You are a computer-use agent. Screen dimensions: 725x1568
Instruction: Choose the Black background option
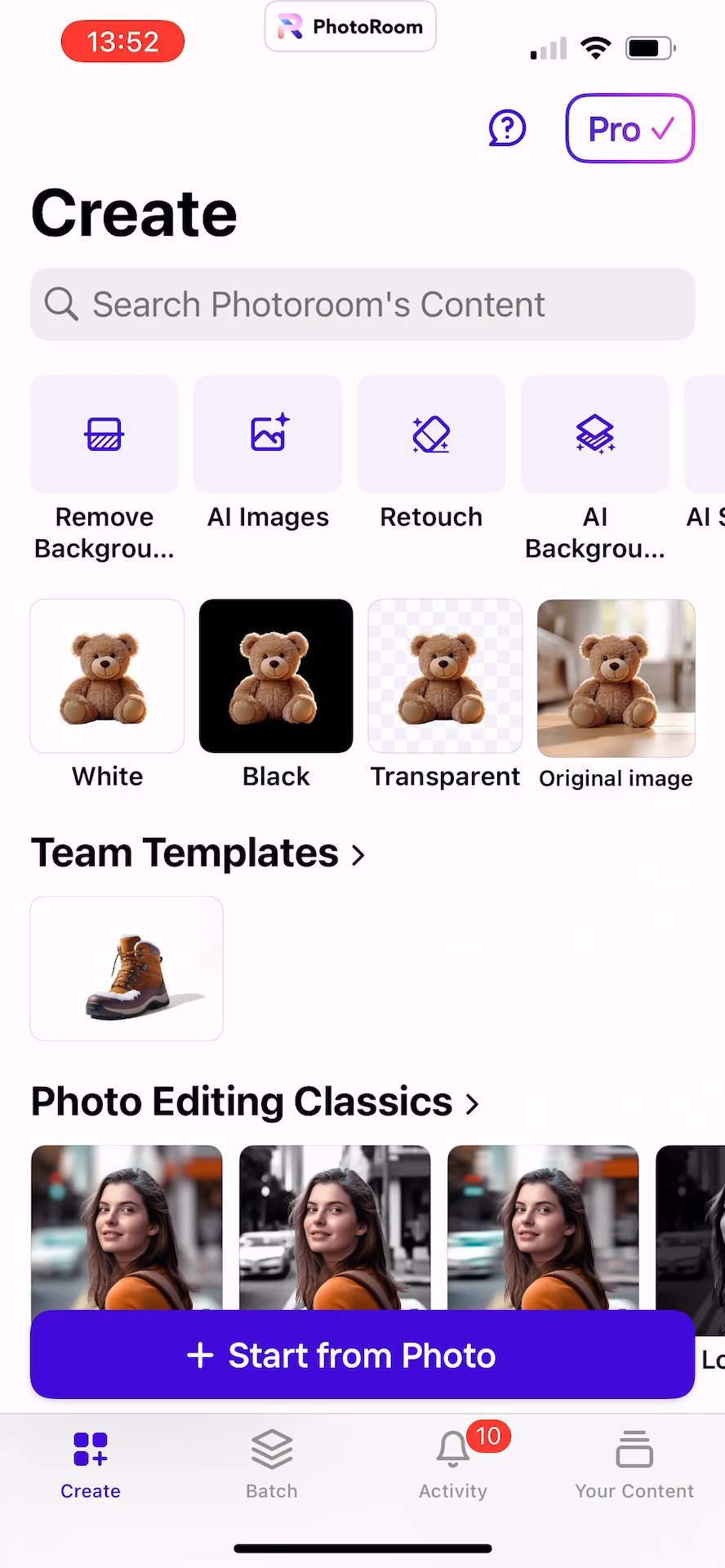coord(276,676)
